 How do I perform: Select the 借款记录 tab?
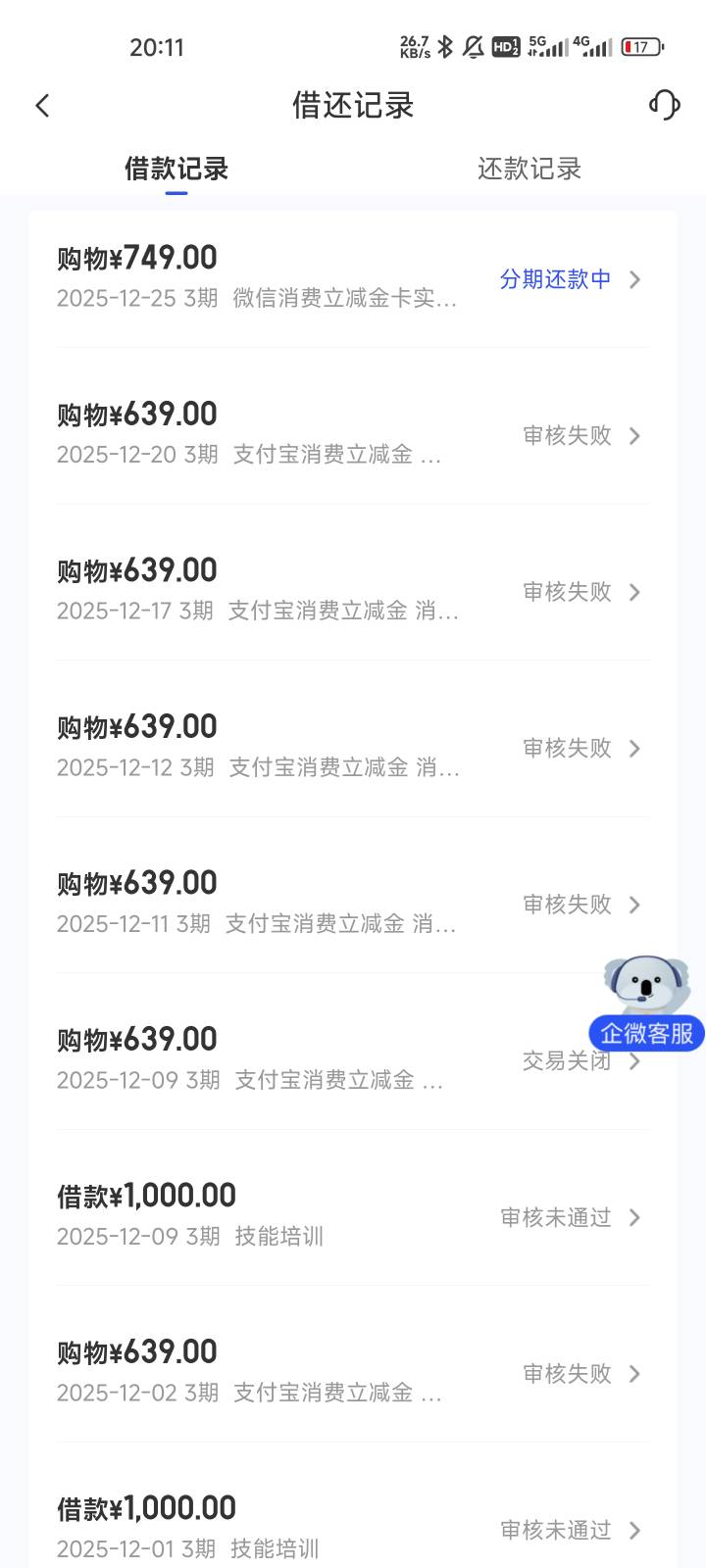[x=176, y=169]
